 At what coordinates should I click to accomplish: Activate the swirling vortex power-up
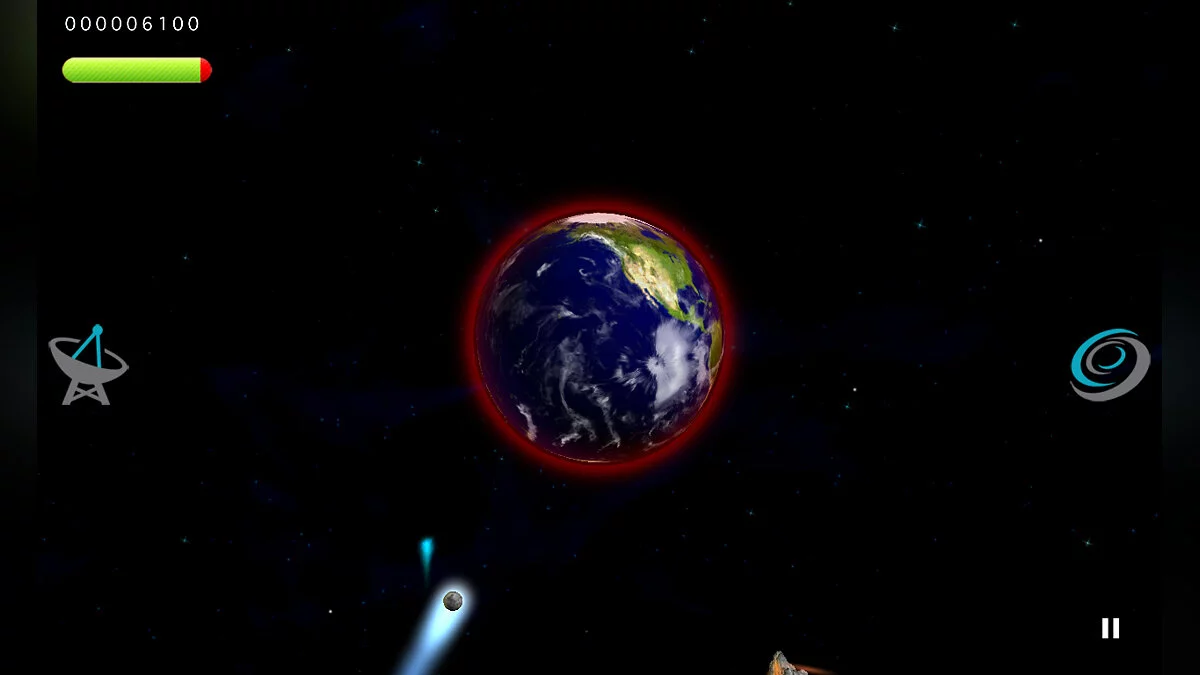tap(1110, 365)
